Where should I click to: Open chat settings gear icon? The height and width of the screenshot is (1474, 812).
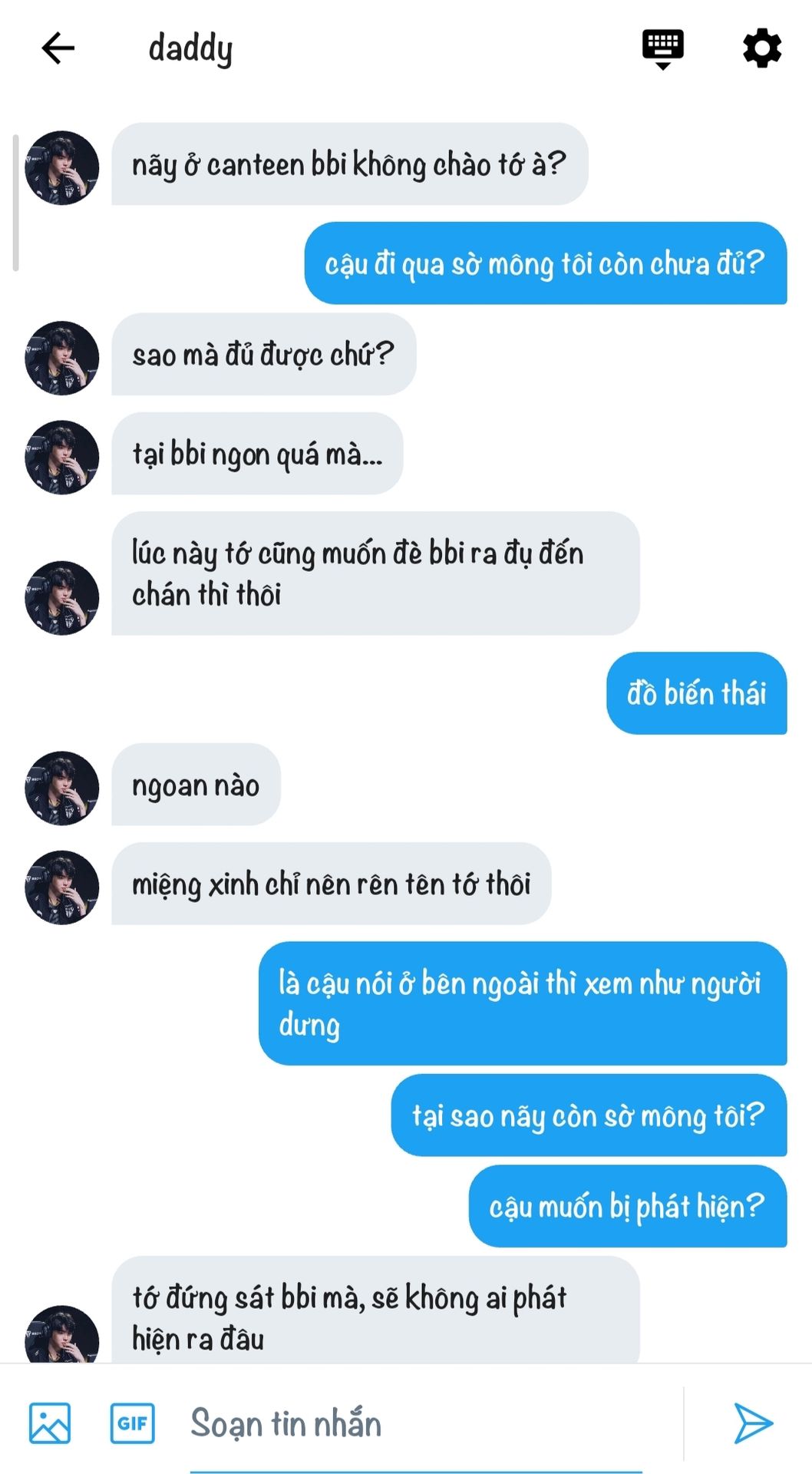pos(761,48)
